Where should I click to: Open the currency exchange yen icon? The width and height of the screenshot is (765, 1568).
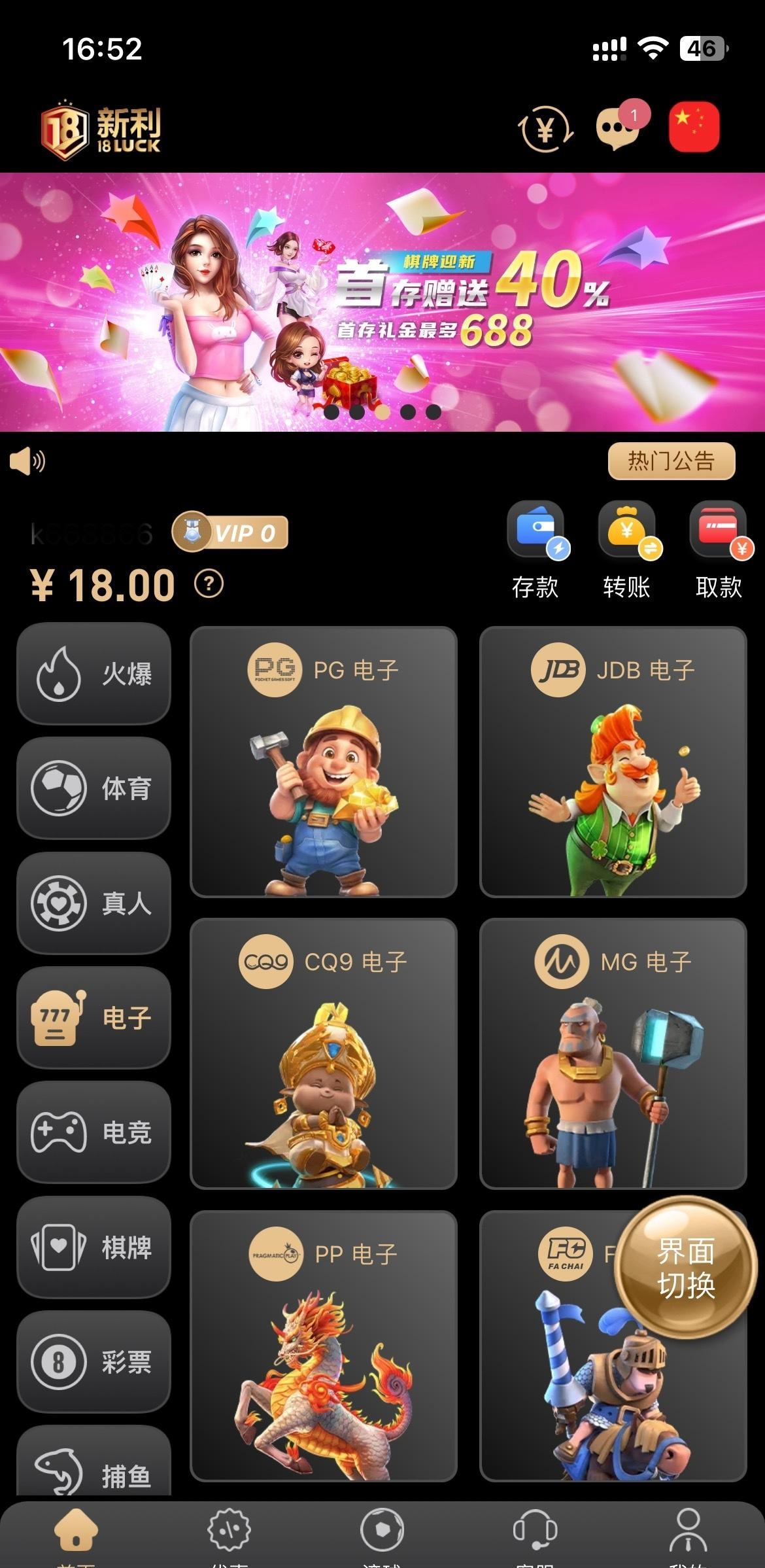[x=545, y=129]
